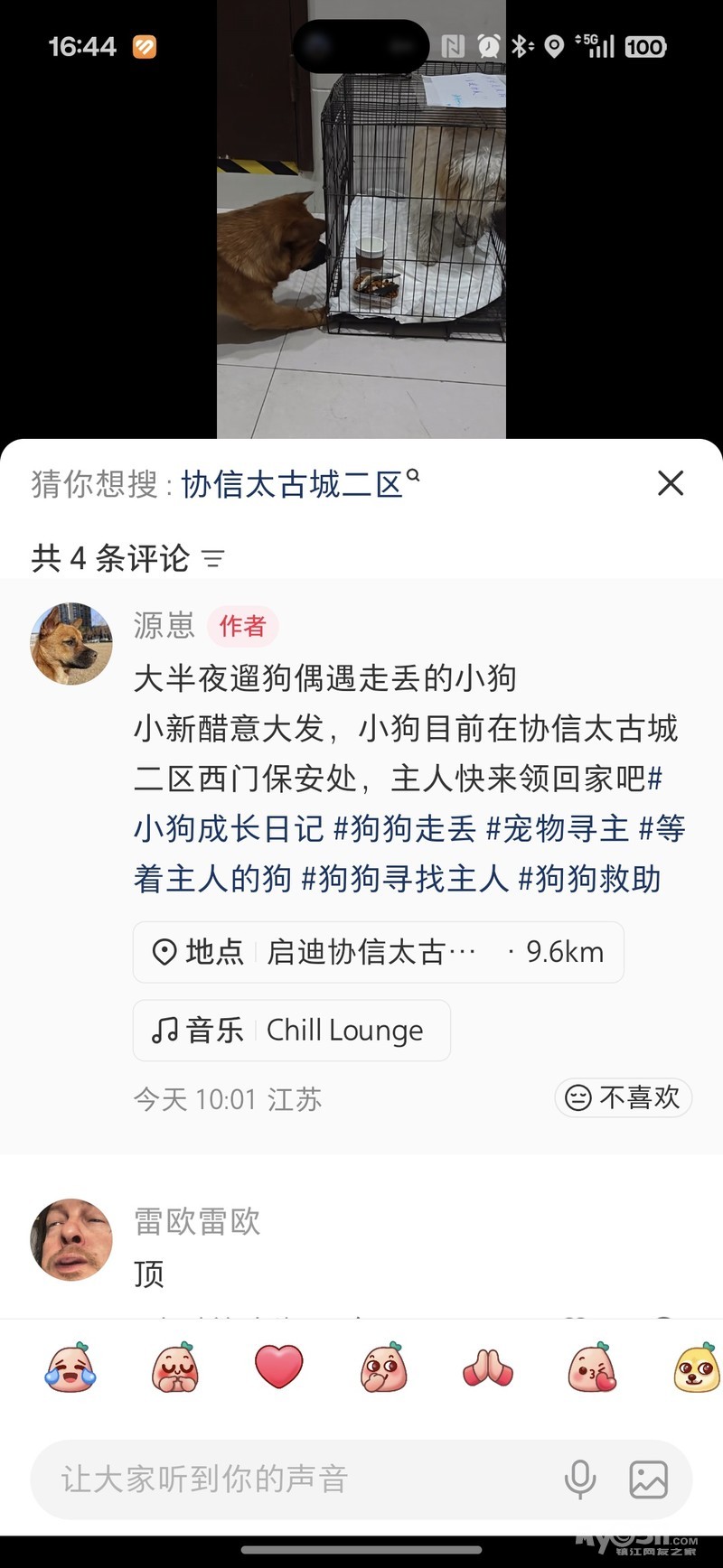Open author 源崽's profile avatar

71,644
